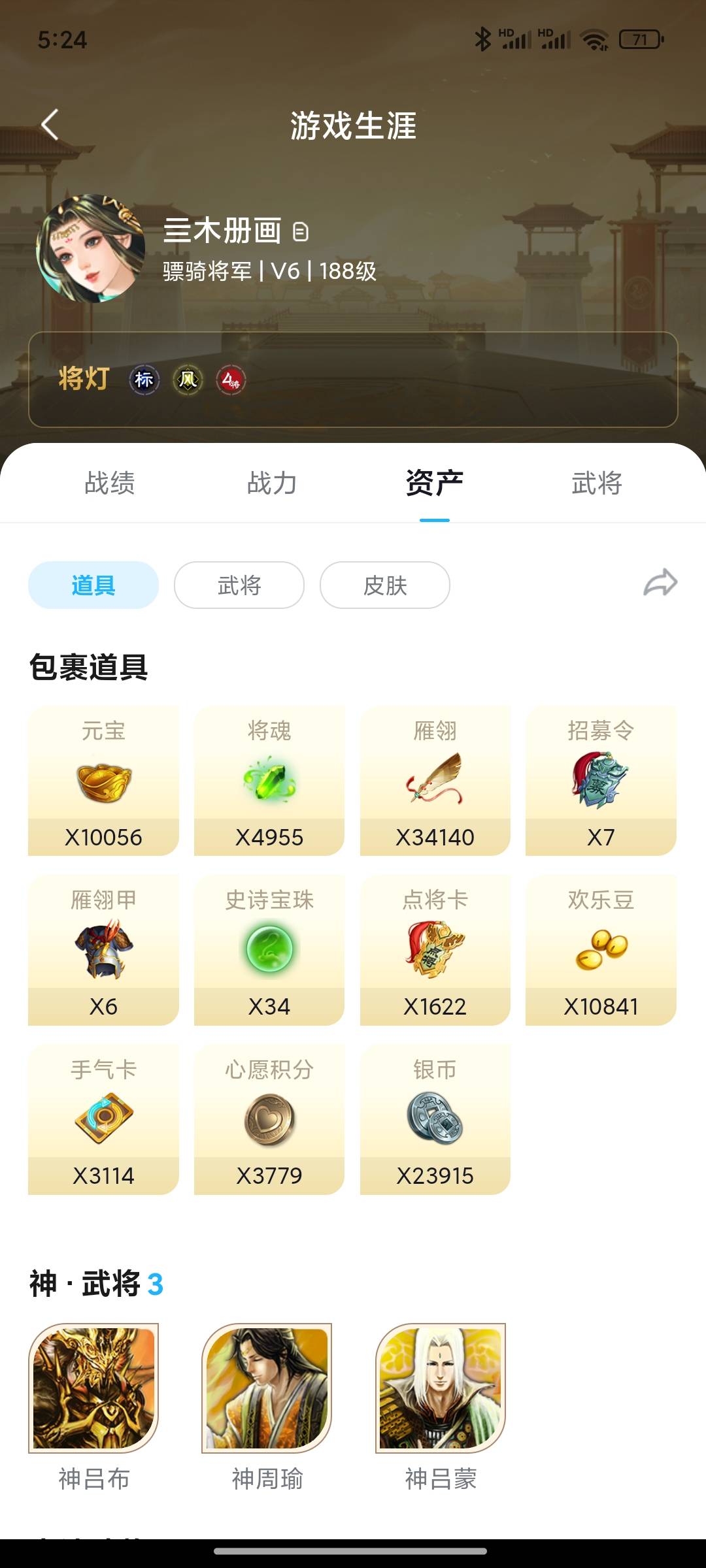The height and width of the screenshot is (1568, 706).
Task: Open the 武将 top tab
Action: 596,483
